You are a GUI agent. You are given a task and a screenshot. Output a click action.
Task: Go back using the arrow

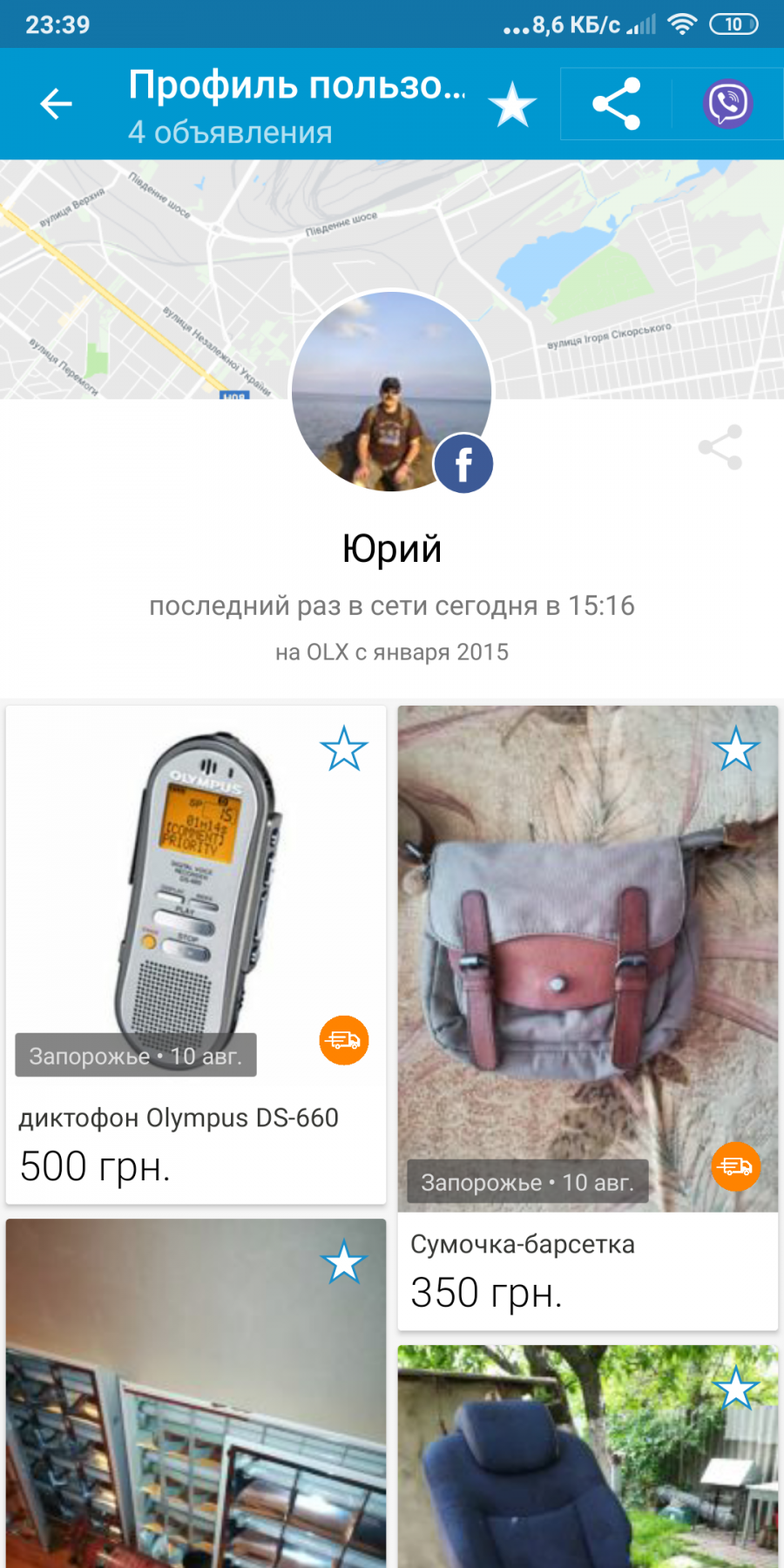coord(56,105)
